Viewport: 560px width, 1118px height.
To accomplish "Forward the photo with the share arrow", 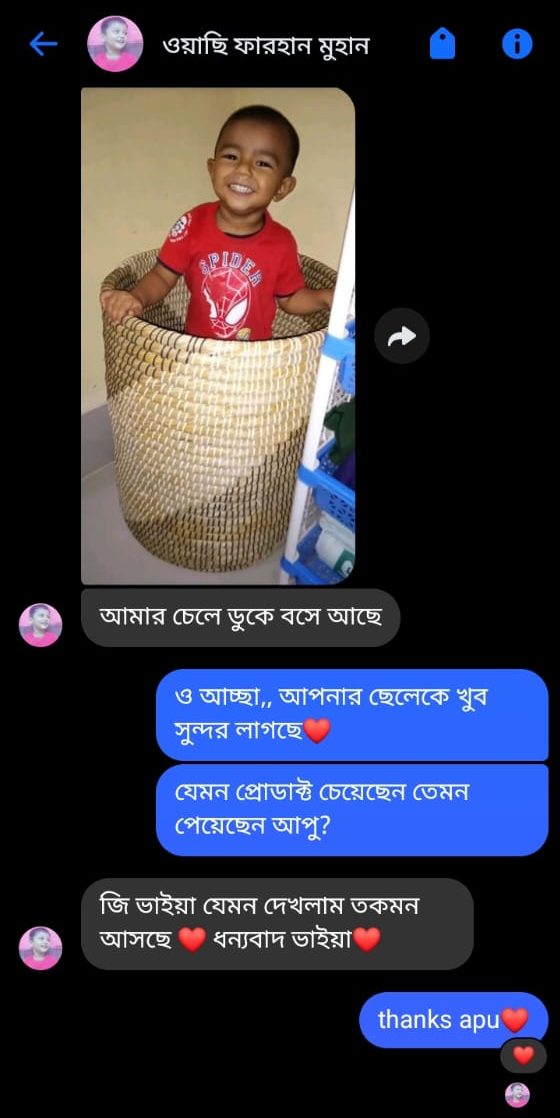I will click(402, 336).
